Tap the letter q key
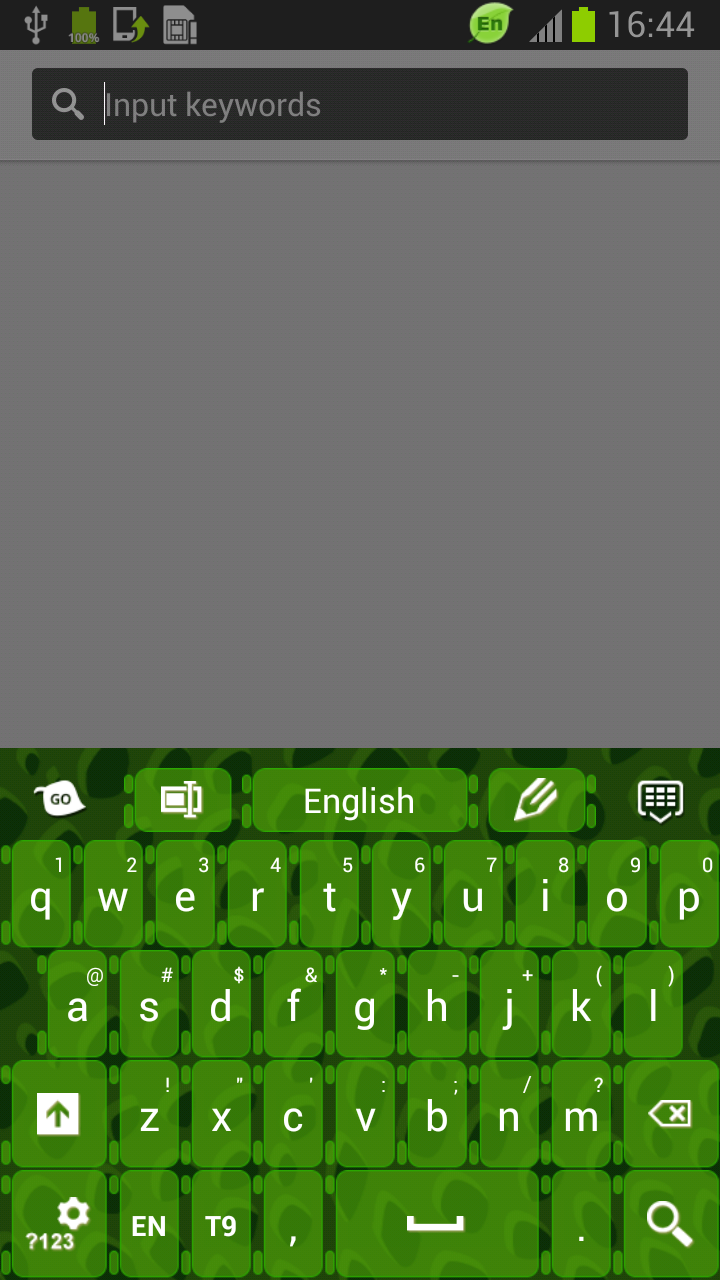The height and width of the screenshot is (1280, 720). point(40,898)
